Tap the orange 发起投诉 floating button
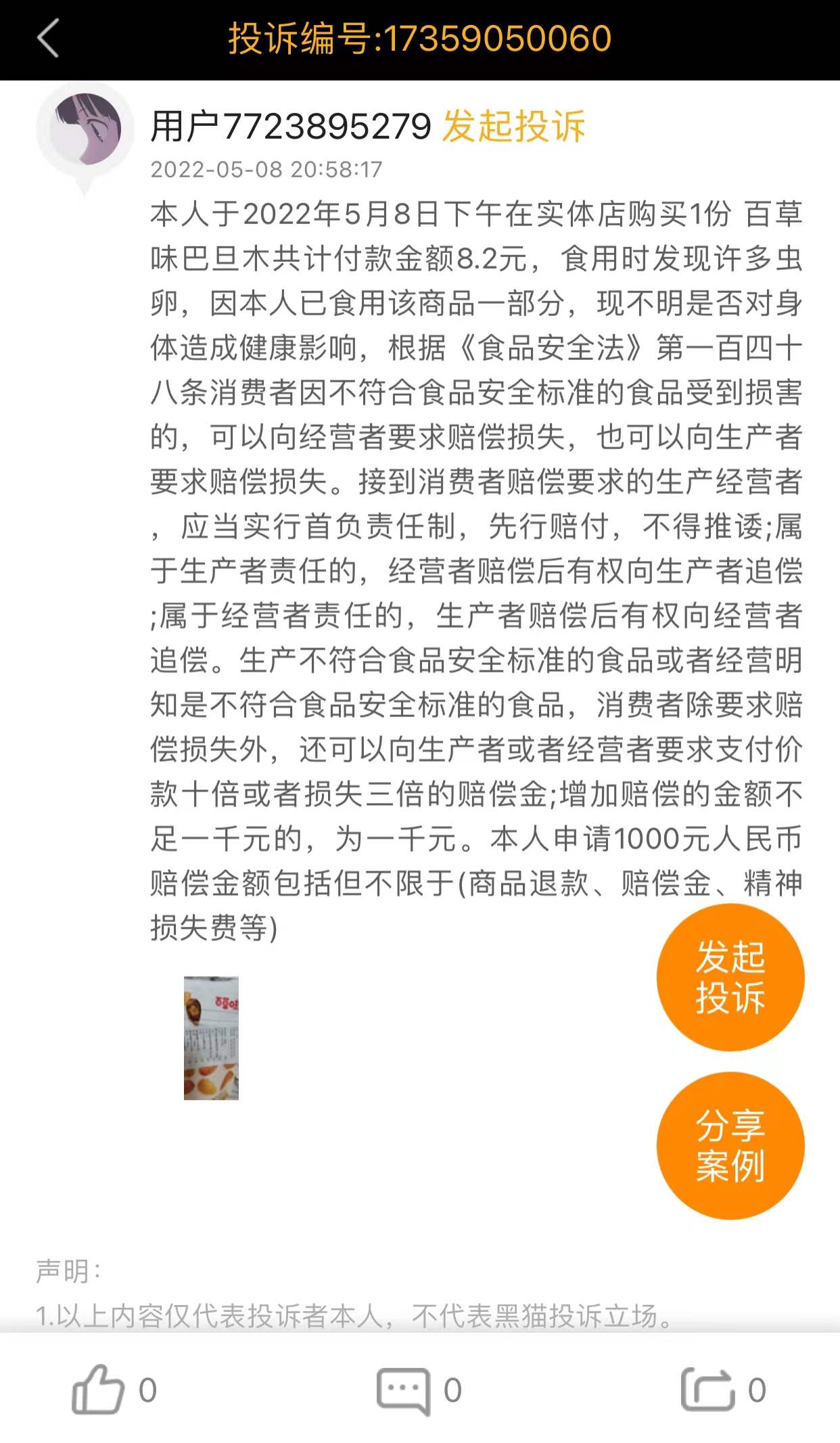This screenshot has width=840, height=1443. click(x=730, y=977)
